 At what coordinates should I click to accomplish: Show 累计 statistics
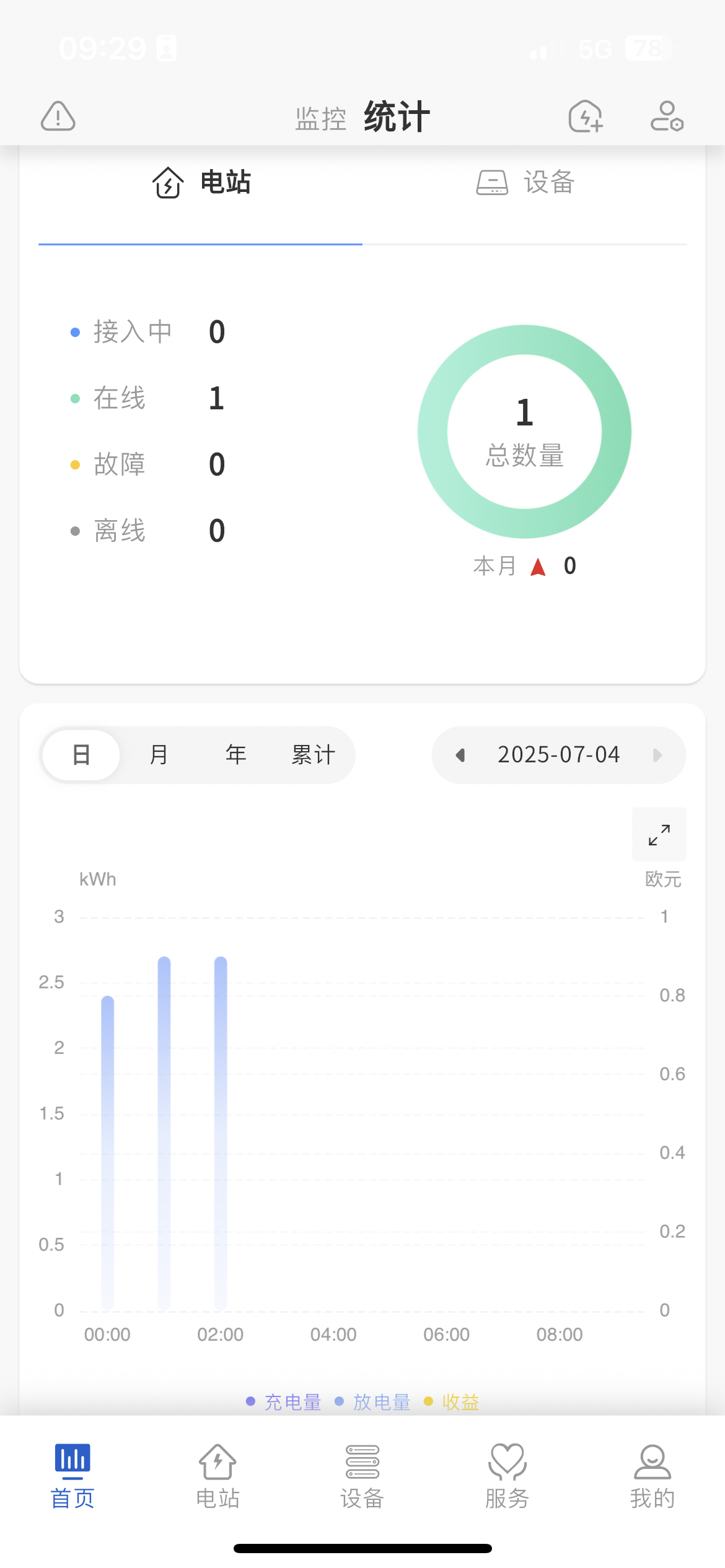click(x=314, y=755)
